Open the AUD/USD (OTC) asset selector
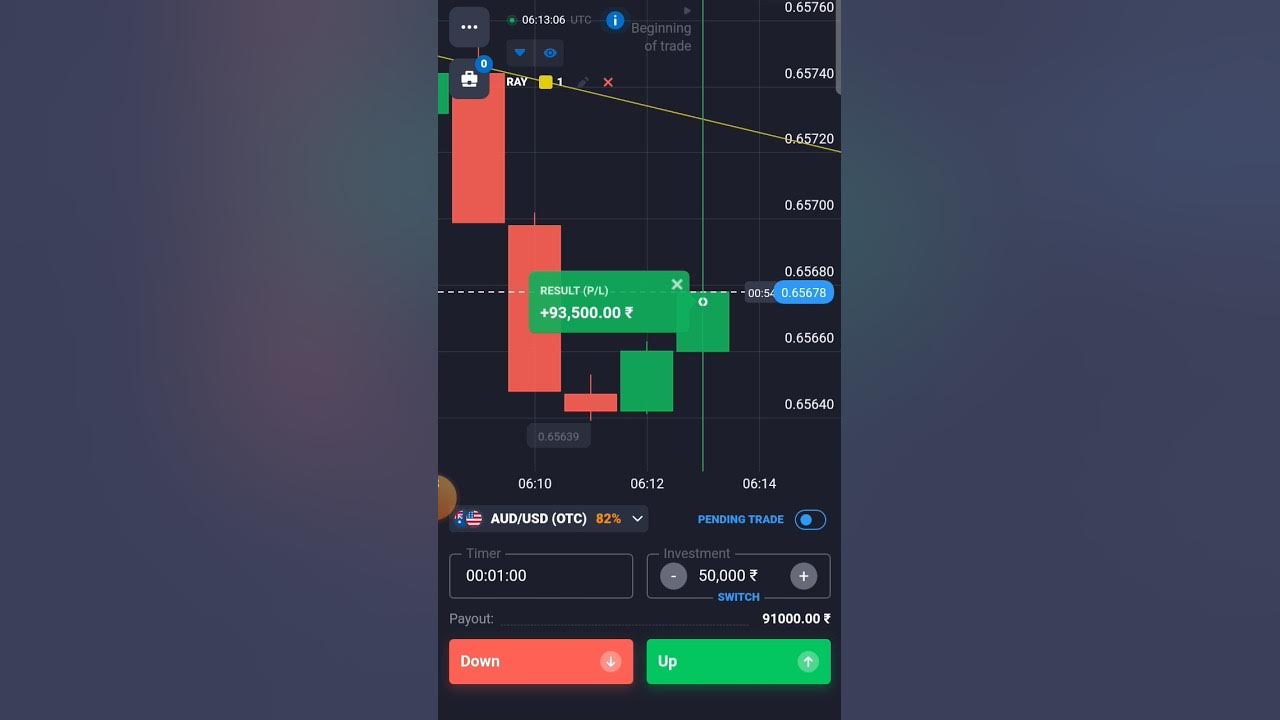 click(x=548, y=519)
